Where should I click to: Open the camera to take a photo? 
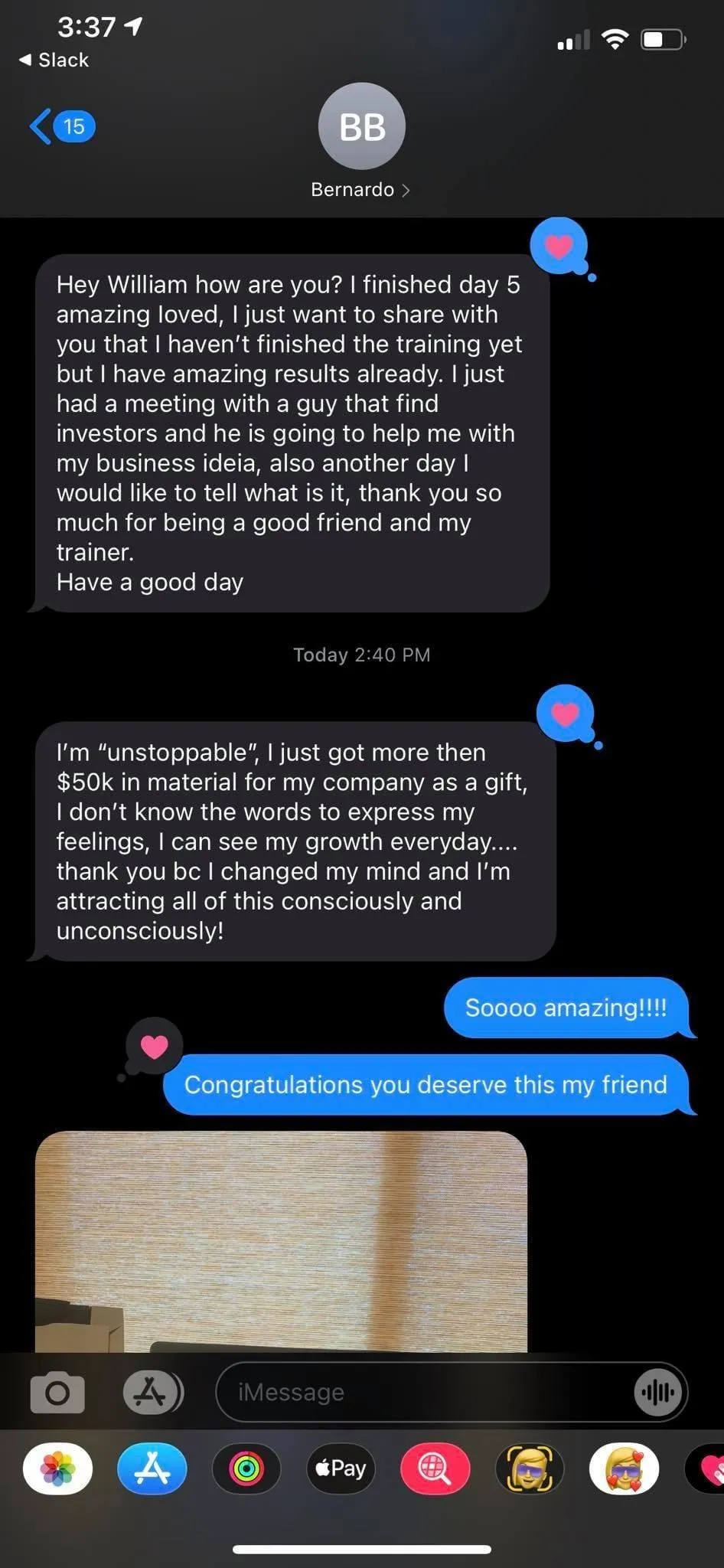pos(57,1392)
